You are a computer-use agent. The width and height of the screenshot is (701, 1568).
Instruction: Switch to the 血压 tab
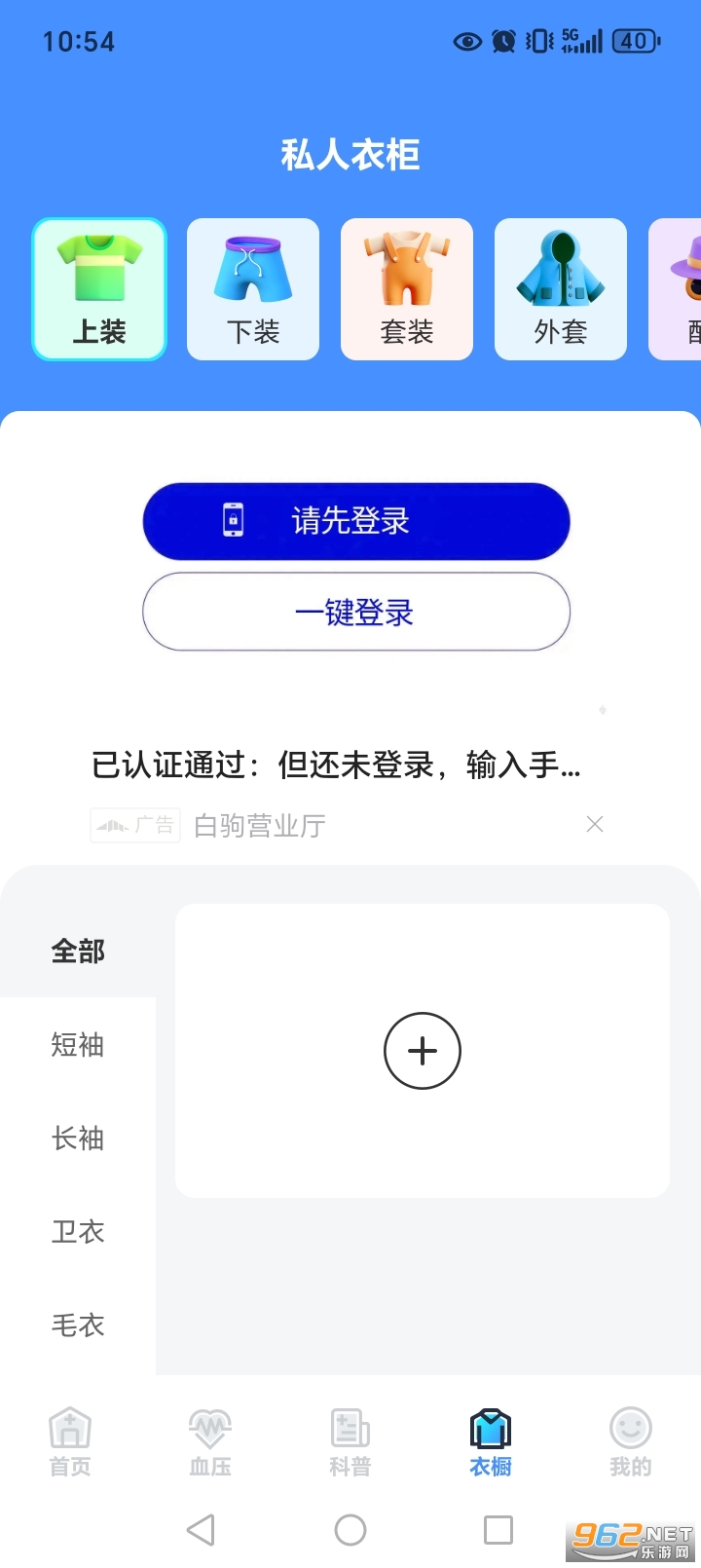(x=210, y=1442)
